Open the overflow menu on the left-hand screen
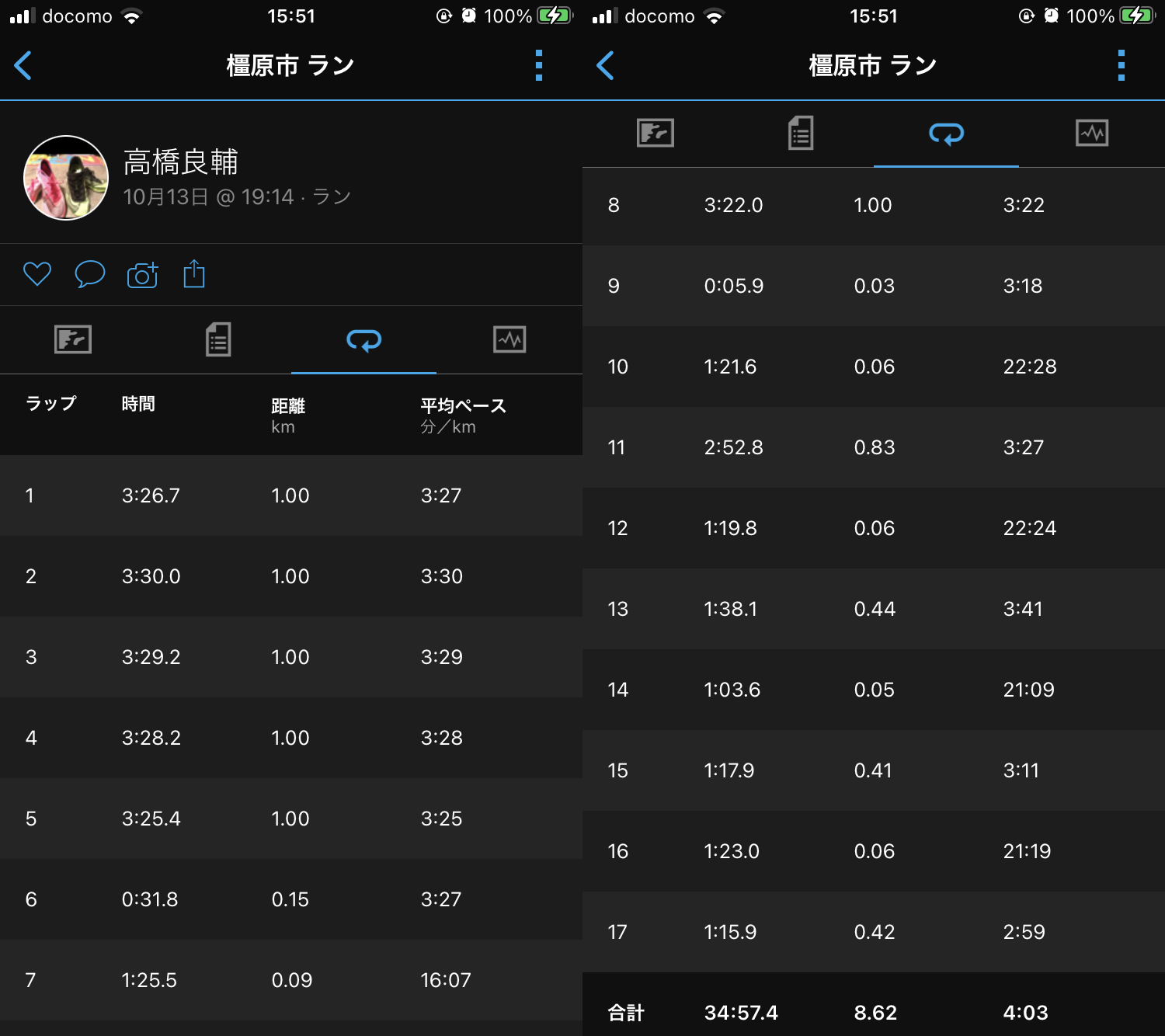 pos(538,65)
